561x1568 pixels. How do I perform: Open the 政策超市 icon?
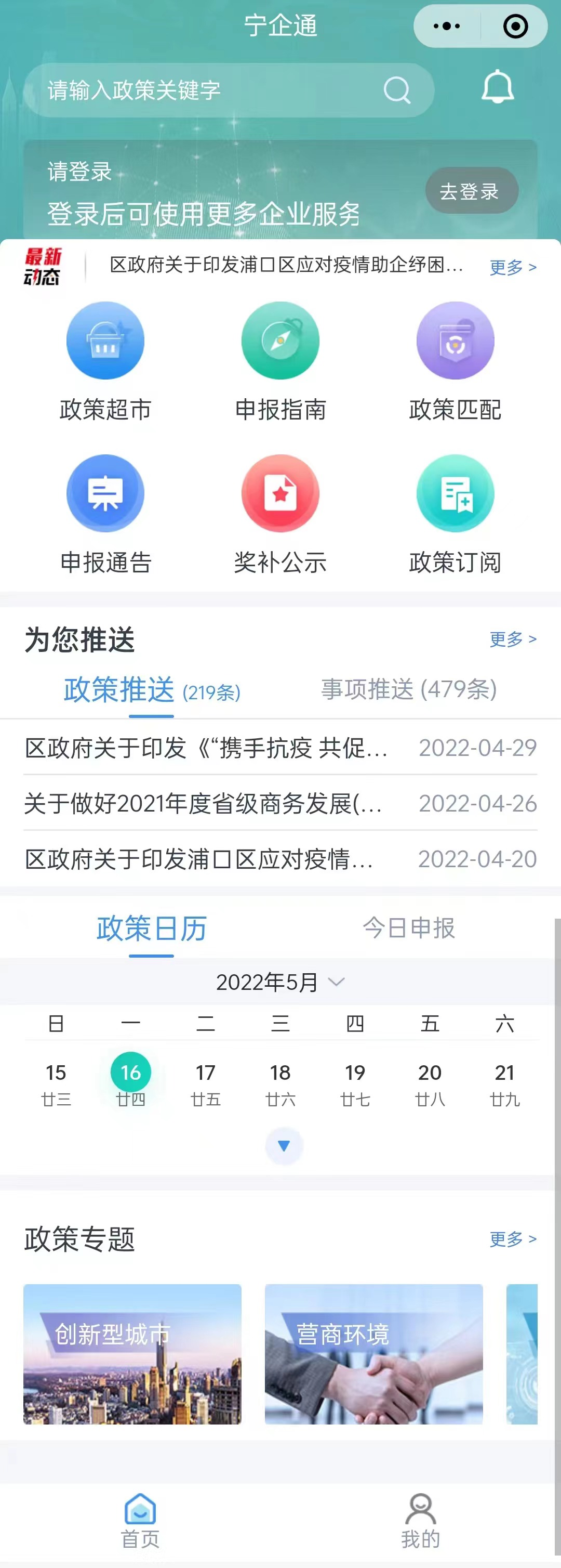105,341
